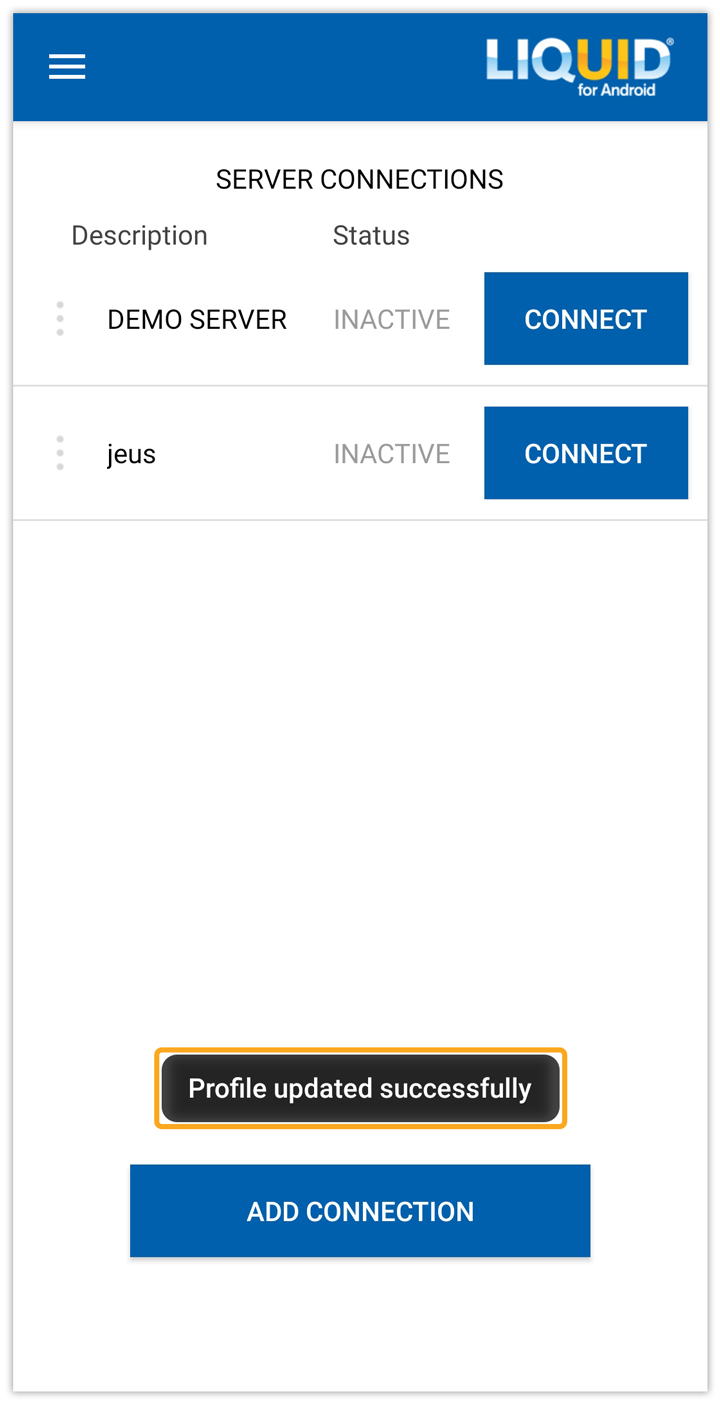Viewport: 720px width, 1404px height.
Task: Open options for jeus connection
Action: [x=60, y=453]
